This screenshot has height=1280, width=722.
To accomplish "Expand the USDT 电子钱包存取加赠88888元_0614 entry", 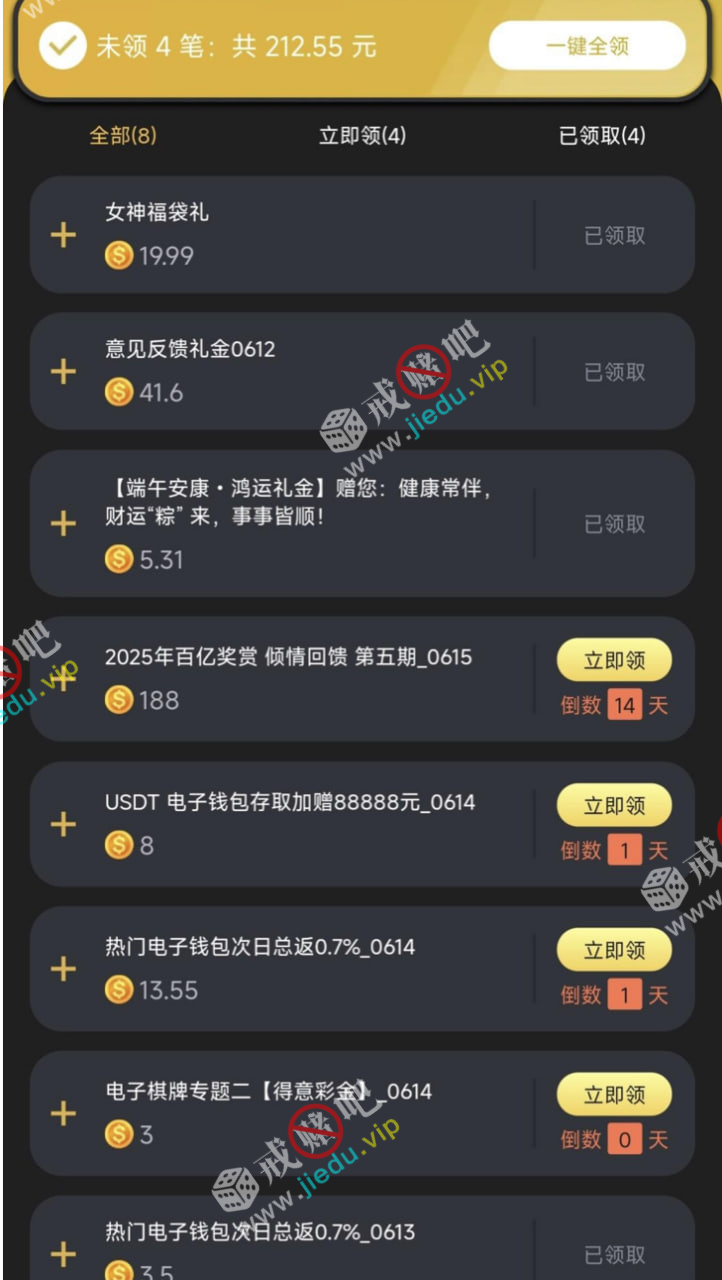I will [64, 825].
